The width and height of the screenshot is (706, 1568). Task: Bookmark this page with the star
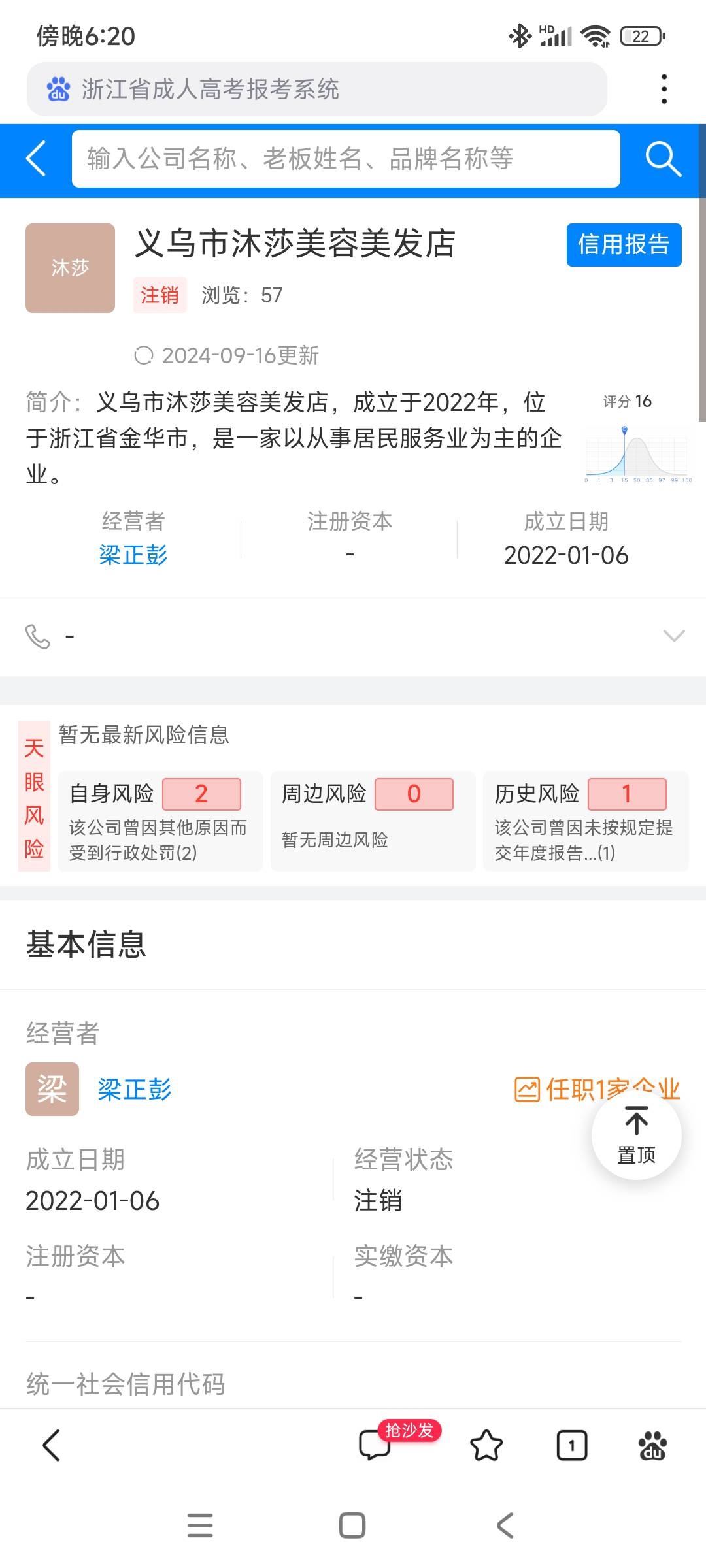tap(486, 1445)
